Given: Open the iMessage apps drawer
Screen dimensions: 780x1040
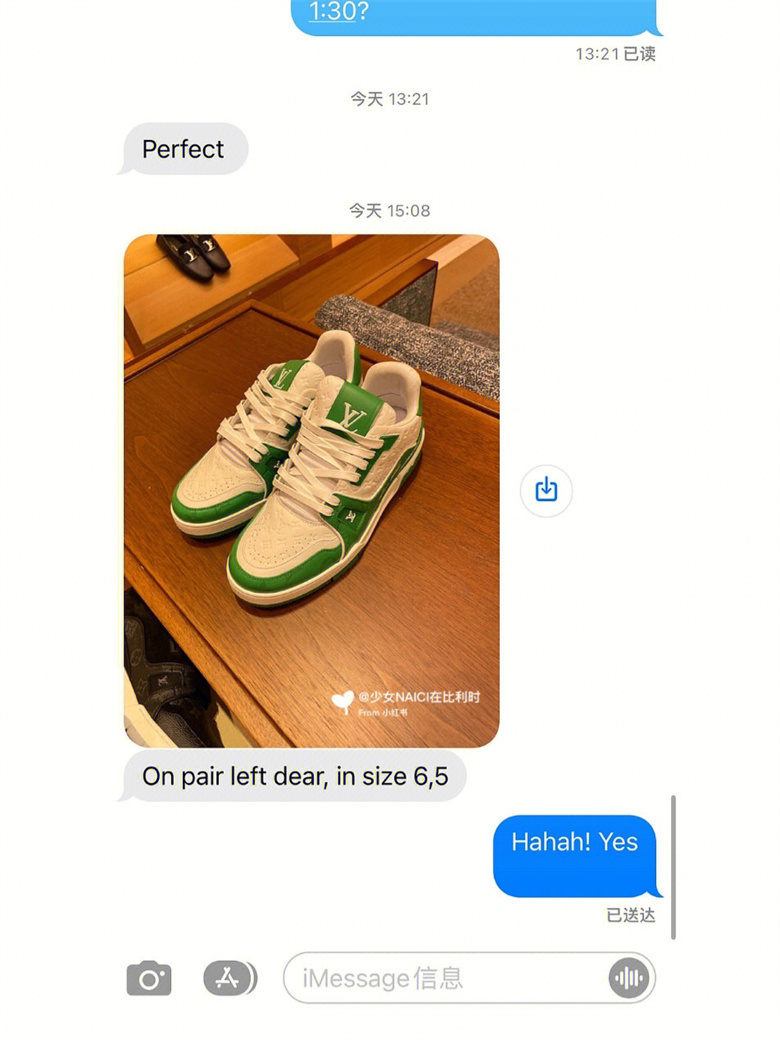Looking at the screenshot, I should pyautogui.click(x=229, y=978).
